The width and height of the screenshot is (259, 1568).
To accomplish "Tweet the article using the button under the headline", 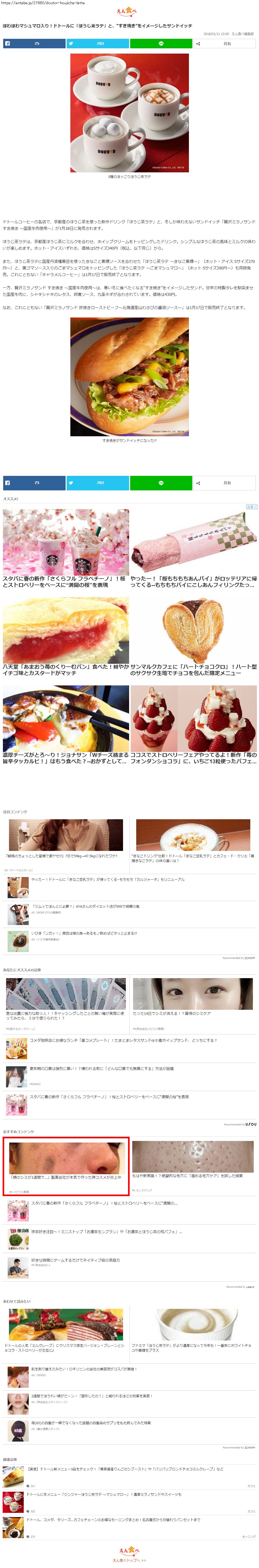I will pyautogui.click(x=97, y=44).
